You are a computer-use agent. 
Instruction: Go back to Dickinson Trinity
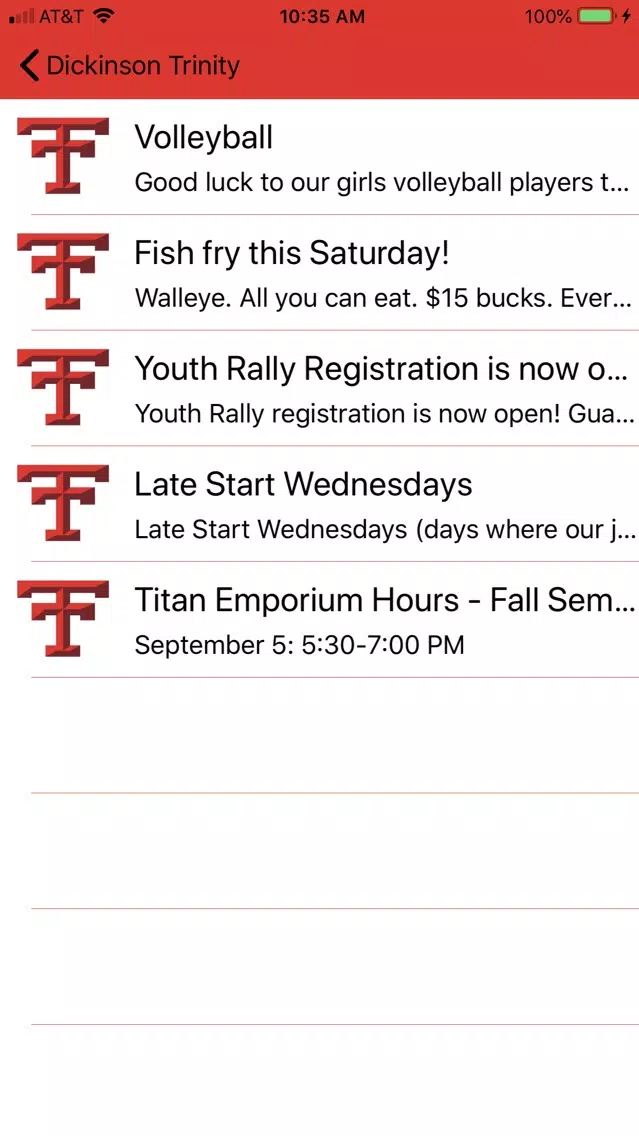click(x=130, y=66)
